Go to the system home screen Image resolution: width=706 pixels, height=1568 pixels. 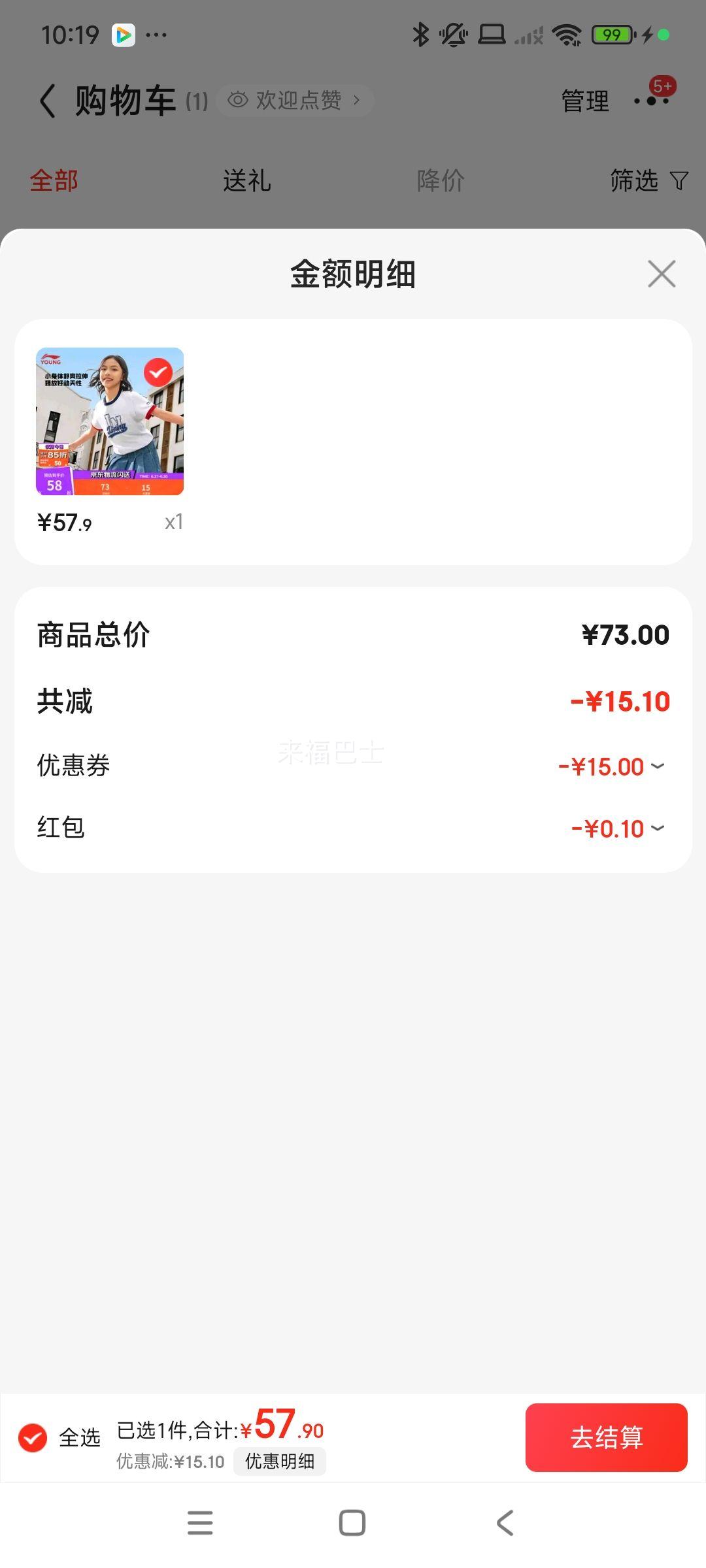352,1523
